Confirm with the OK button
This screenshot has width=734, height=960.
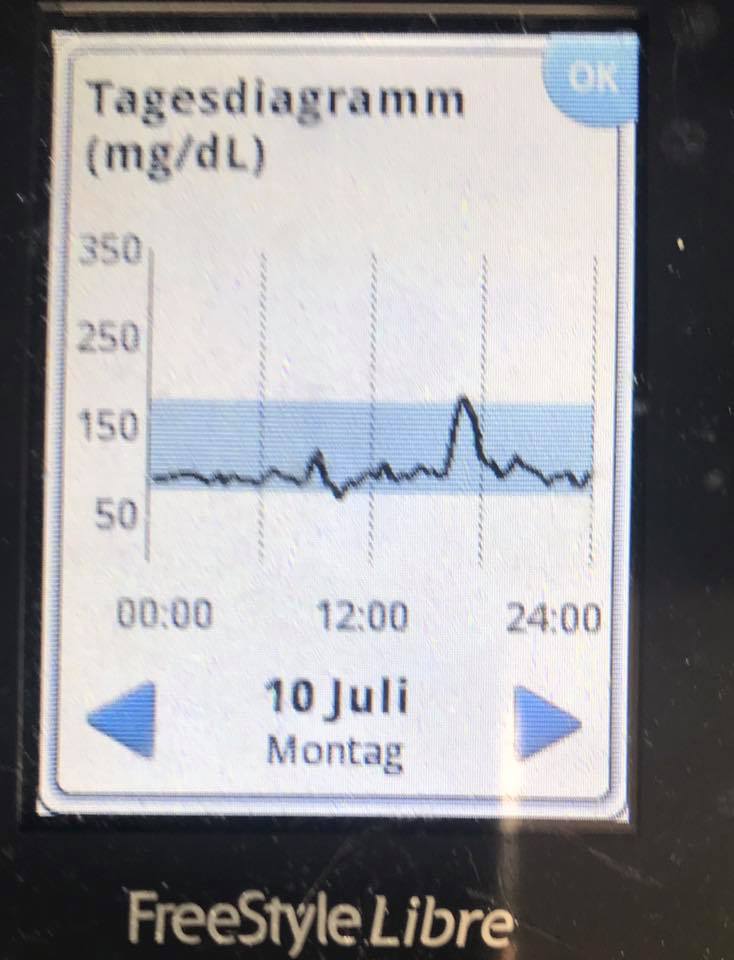point(593,80)
